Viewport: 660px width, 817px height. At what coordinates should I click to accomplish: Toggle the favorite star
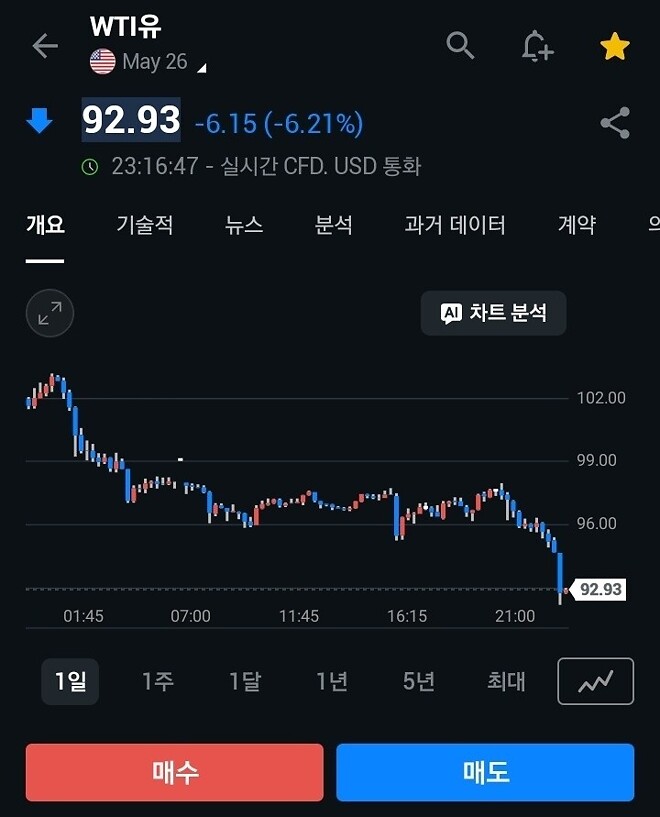point(614,46)
